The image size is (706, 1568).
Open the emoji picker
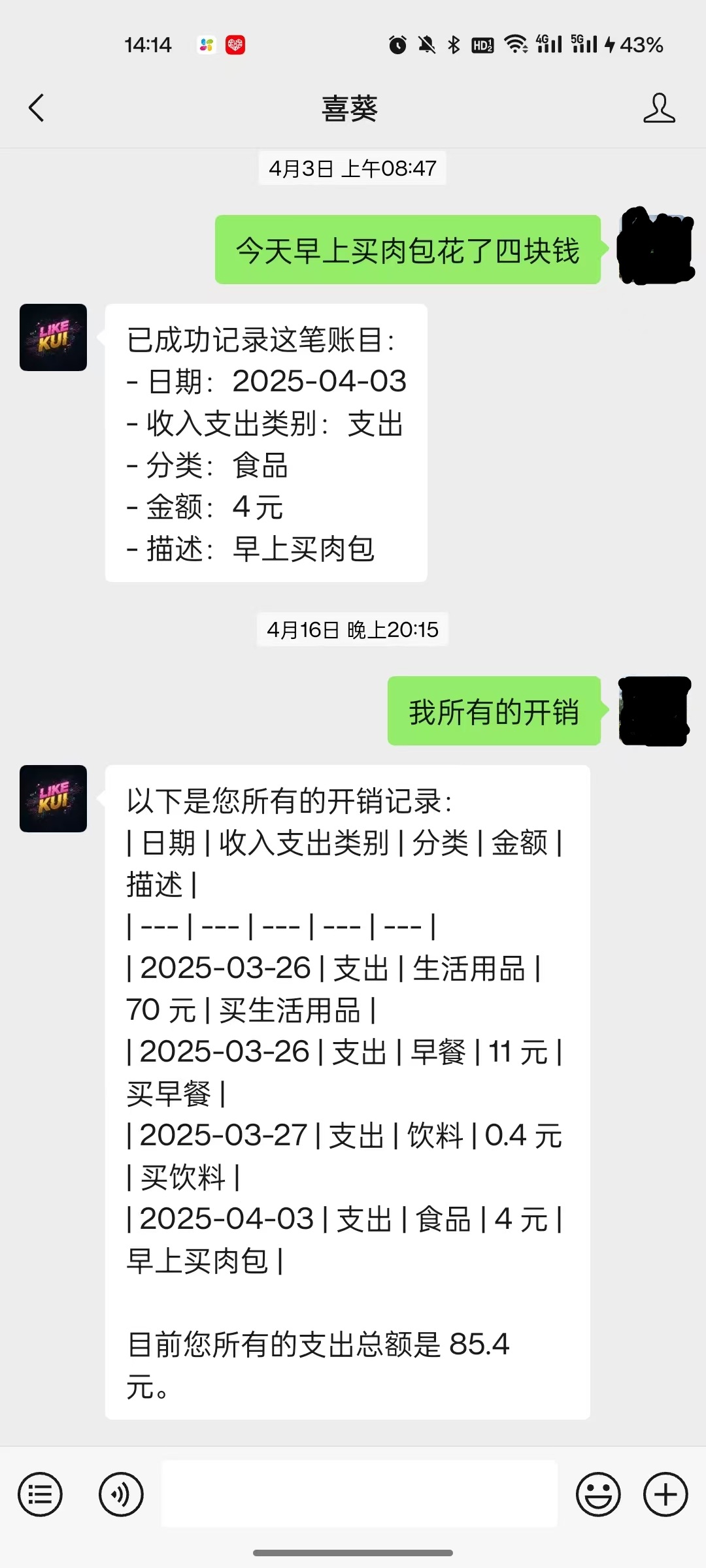click(597, 1494)
